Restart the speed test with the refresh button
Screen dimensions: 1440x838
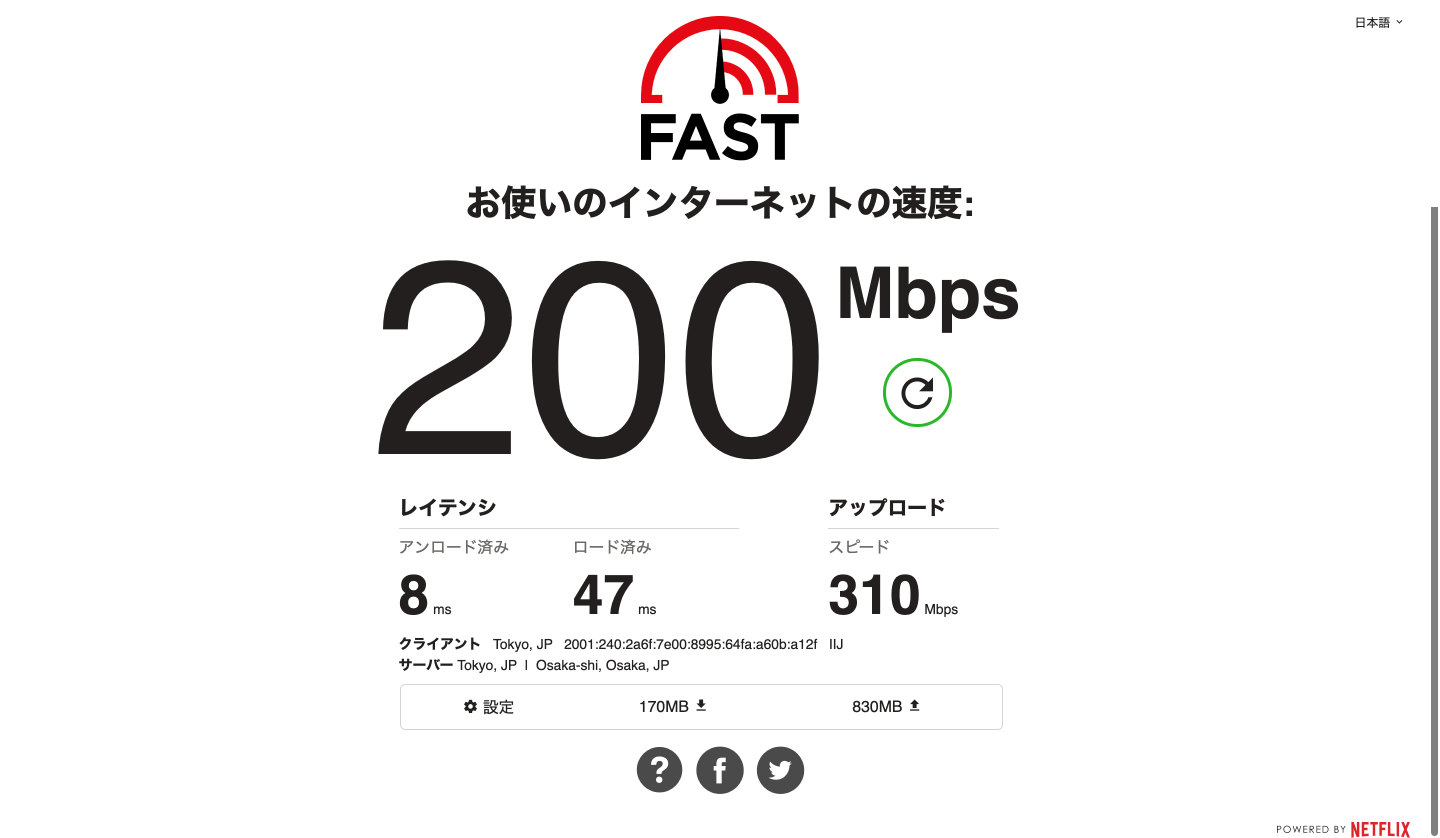[x=917, y=393]
